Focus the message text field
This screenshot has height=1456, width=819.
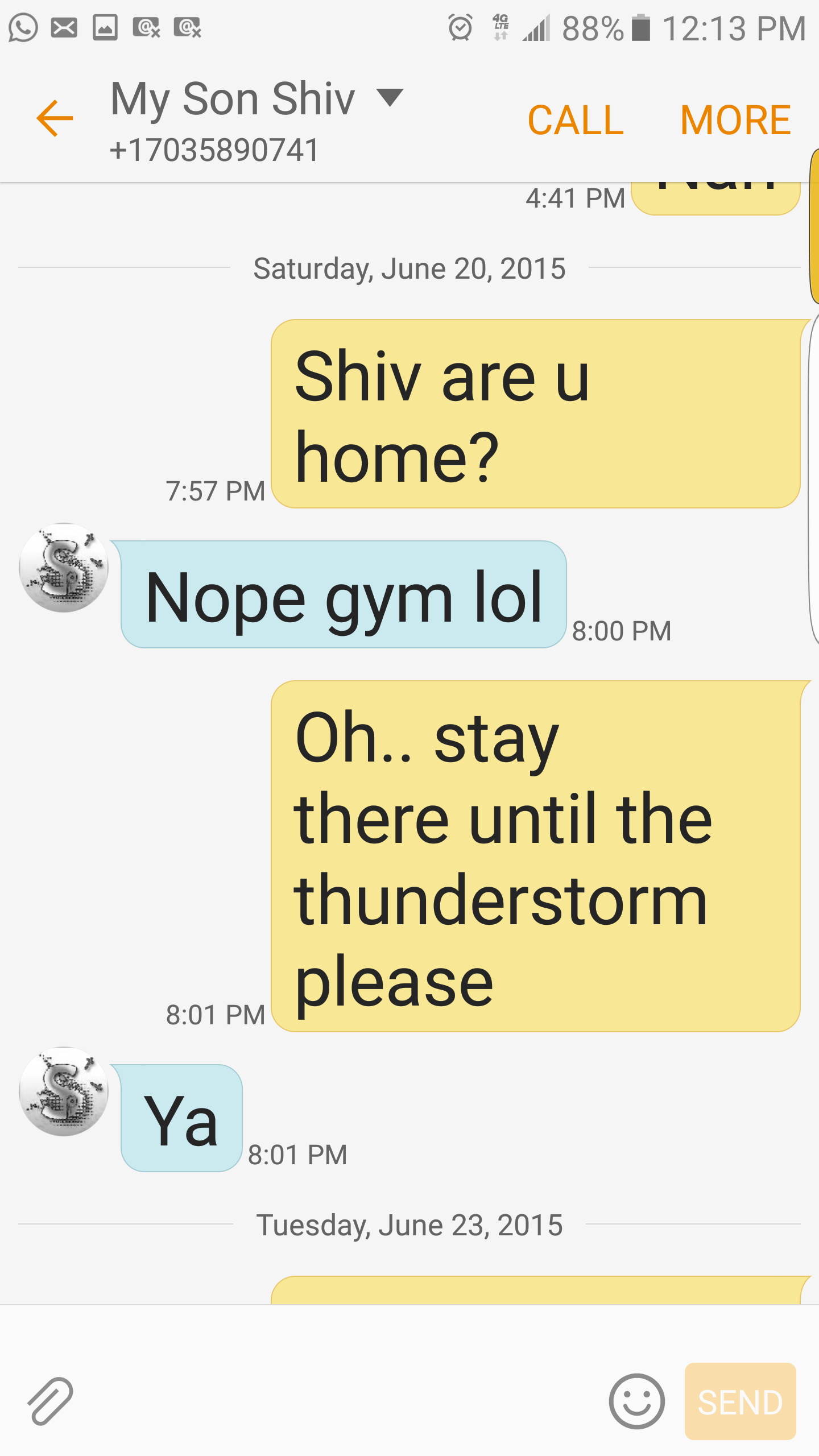coord(341,1401)
